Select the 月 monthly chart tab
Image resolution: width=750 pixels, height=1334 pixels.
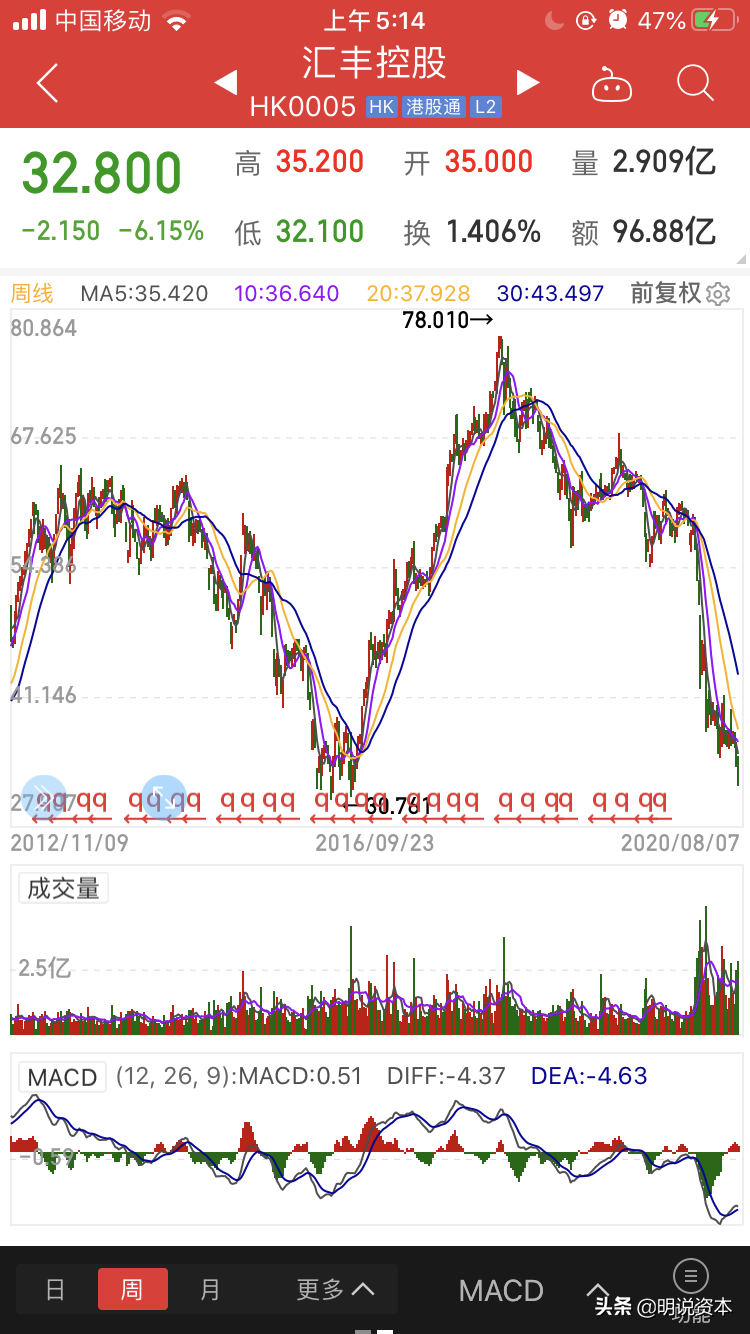point(209,1289)
